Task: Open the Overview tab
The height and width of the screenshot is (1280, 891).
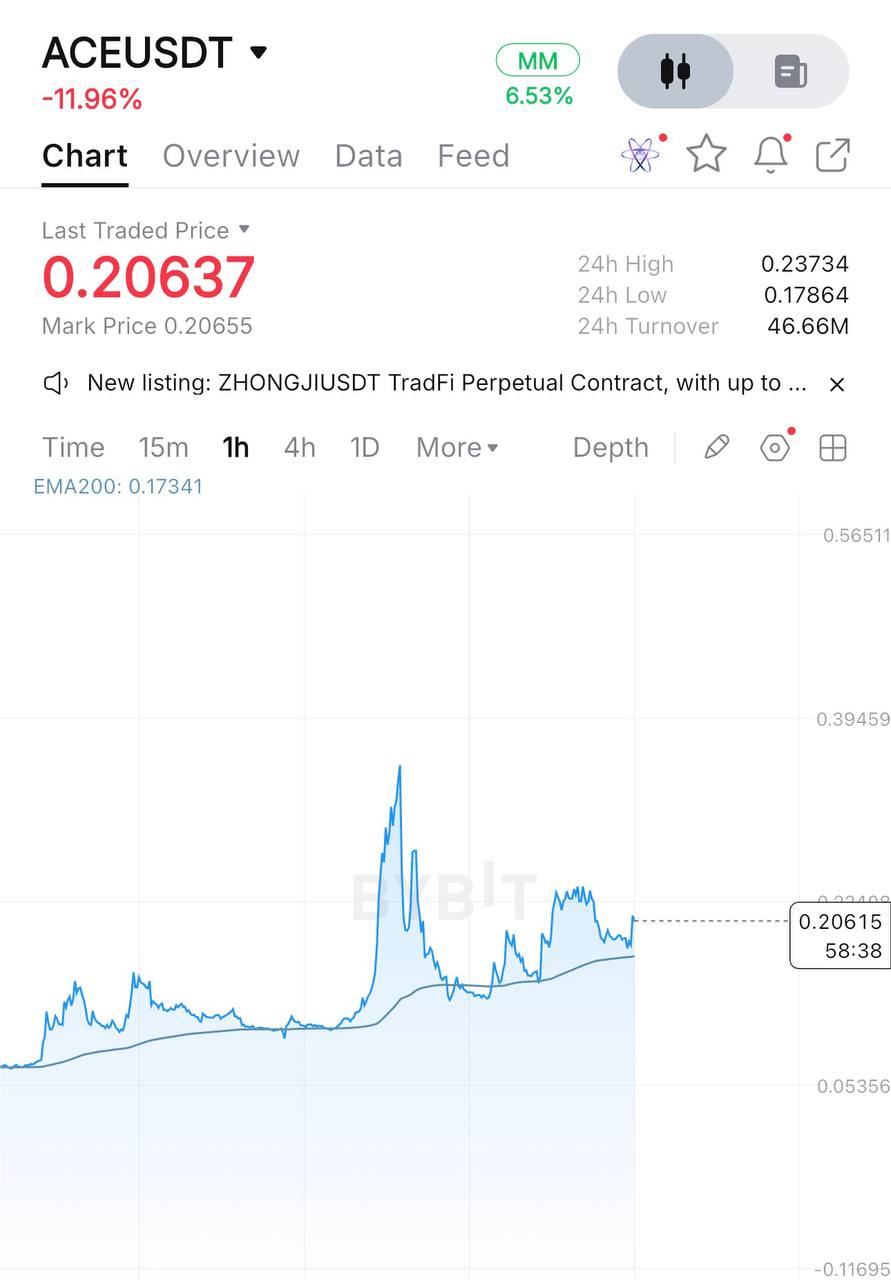Action: (x=231, y=156)
